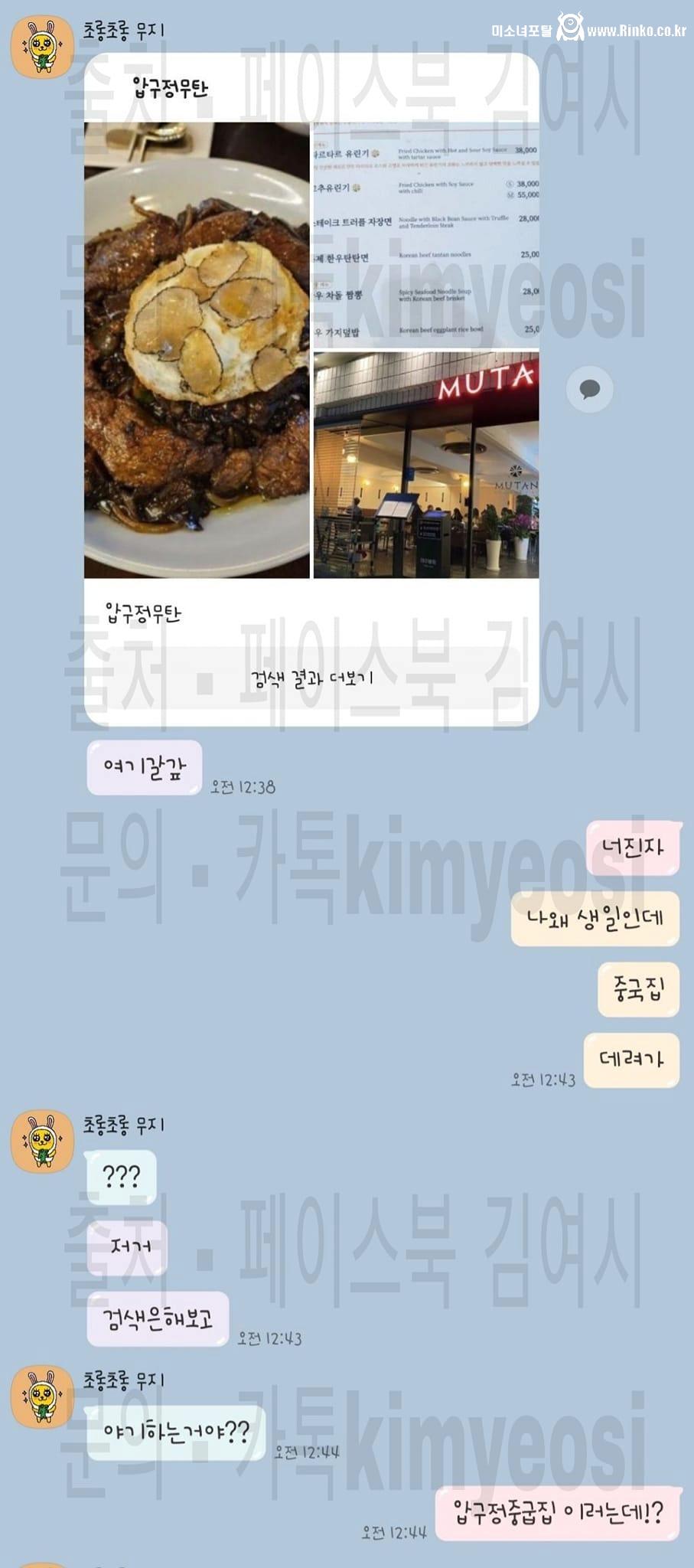694x1568 pixels.
Task: Open the MUTAN storefront photo in the search card
Action: point(425,465)
